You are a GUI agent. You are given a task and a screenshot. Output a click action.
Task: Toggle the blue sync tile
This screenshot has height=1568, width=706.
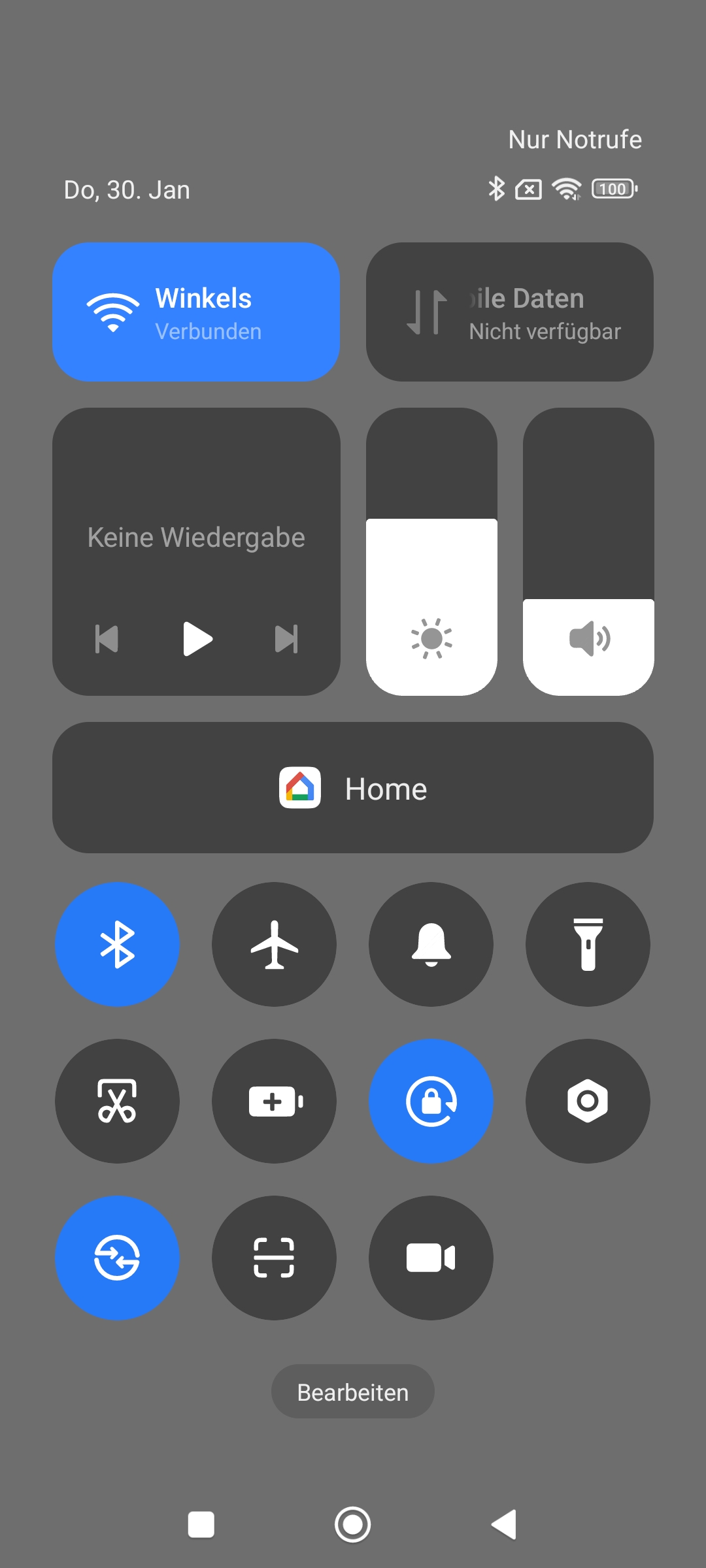click(x=118, y=1258)
